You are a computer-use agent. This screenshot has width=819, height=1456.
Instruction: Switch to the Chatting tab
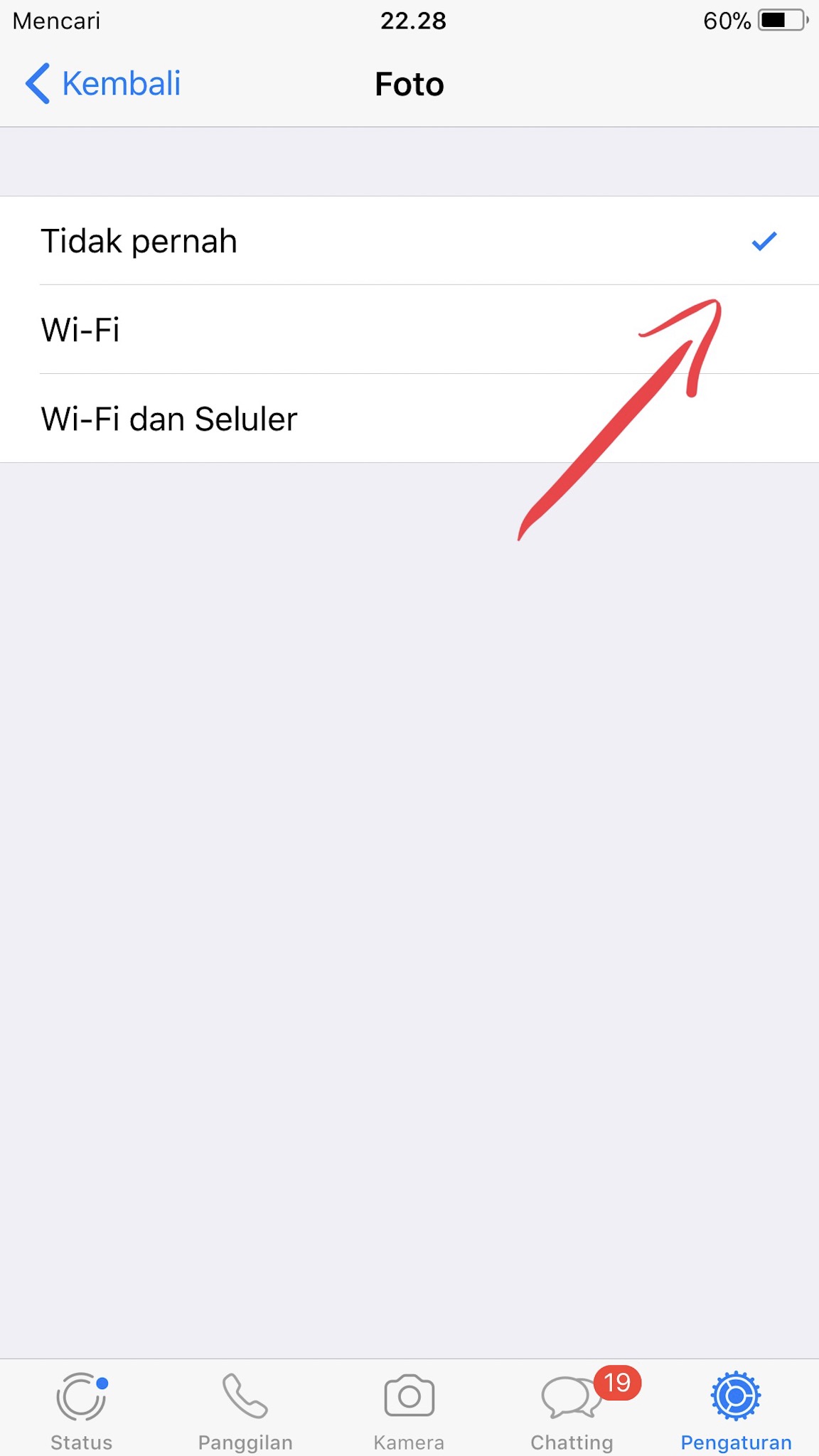[x=572, y=1411]
